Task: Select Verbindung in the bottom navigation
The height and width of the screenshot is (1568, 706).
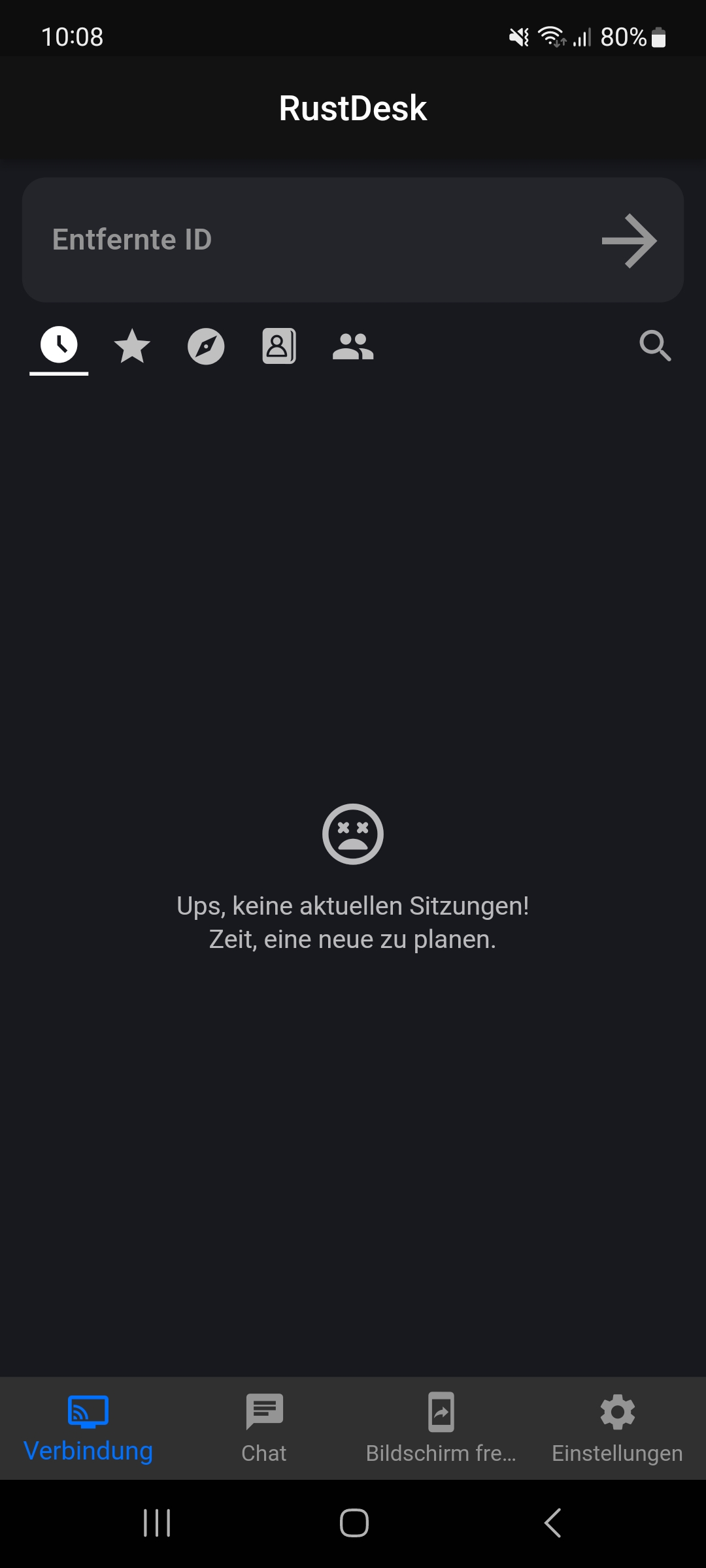Action: (88, 1429)
